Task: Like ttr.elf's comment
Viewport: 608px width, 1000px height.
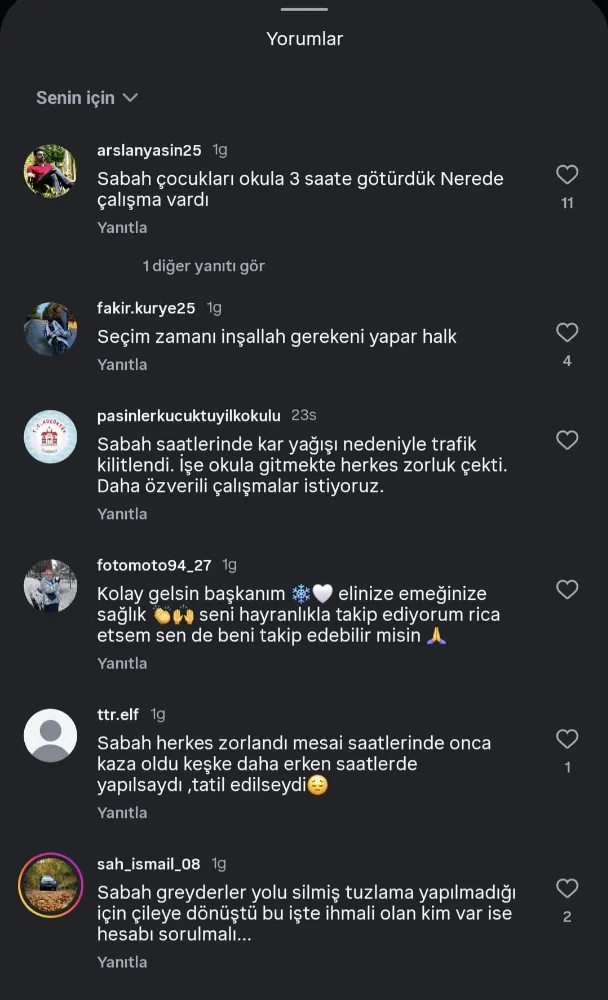Action: [x=567, y=739]
